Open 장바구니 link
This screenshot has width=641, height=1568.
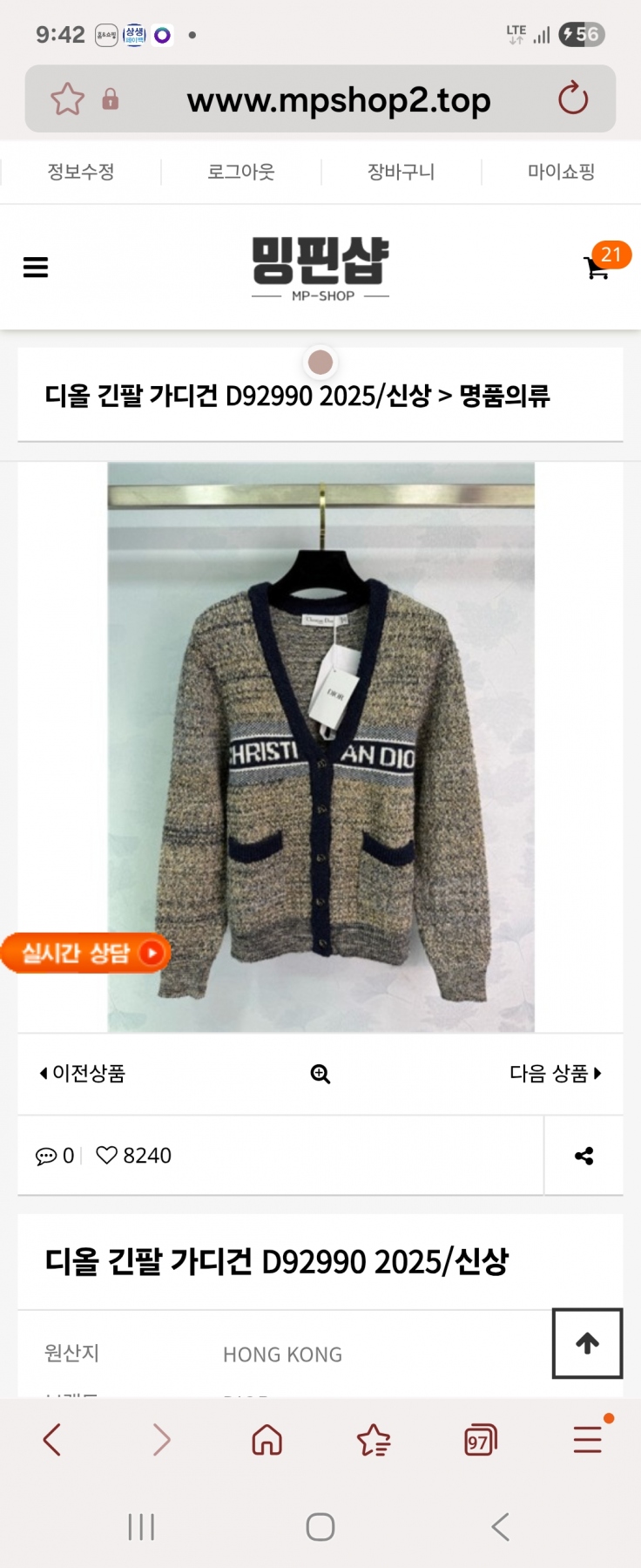[401, 172]
